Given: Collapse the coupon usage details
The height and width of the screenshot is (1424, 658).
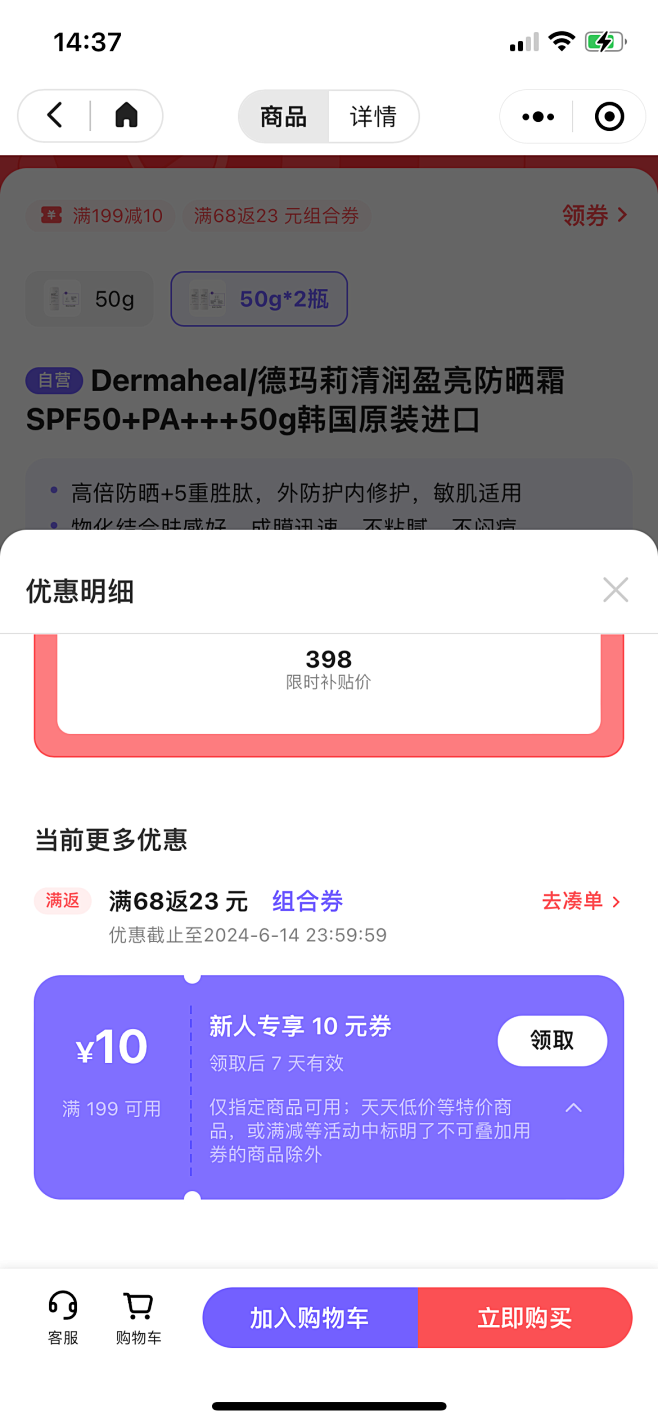Looking at the screenshot, I should point(574,1108).
